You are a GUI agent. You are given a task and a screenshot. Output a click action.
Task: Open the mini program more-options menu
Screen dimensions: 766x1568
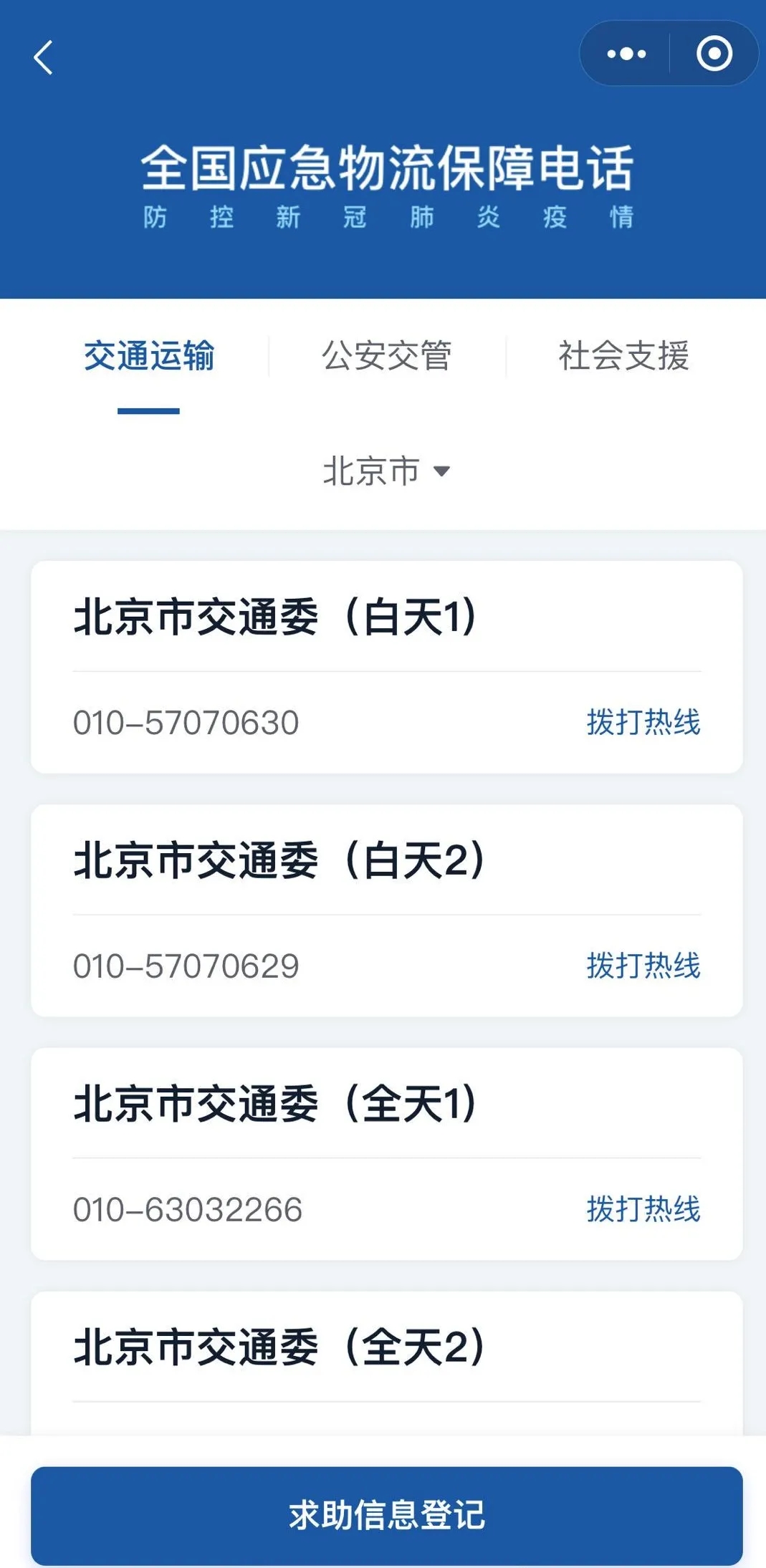(x=626, y=54)
